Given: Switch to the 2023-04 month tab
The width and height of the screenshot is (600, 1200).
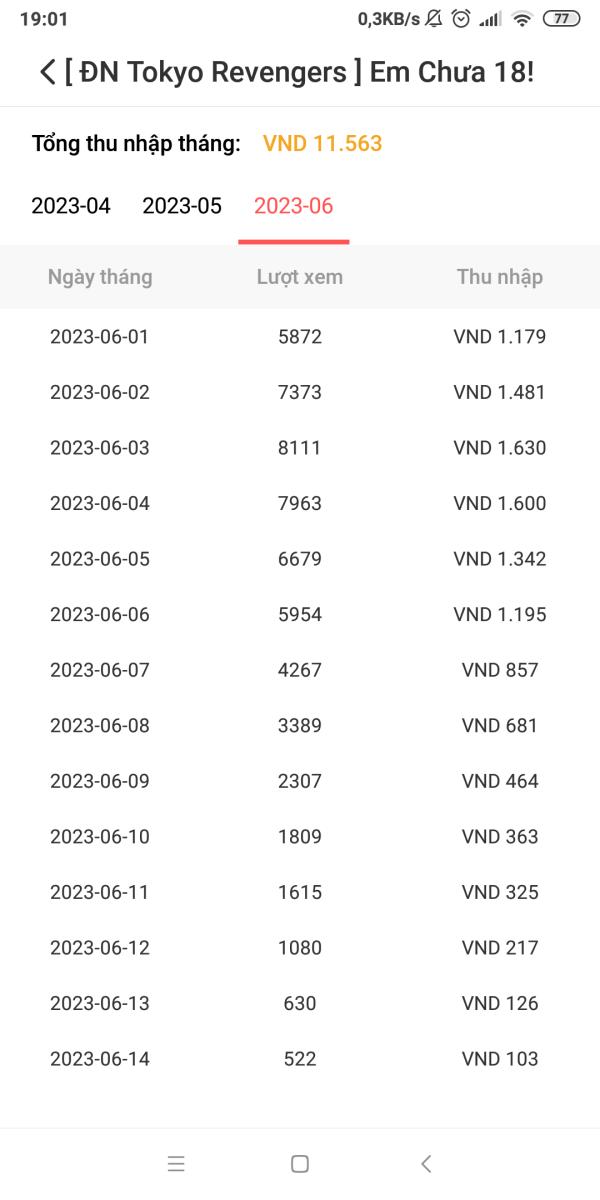Looking at the screenshot, I should pos(71,206).
